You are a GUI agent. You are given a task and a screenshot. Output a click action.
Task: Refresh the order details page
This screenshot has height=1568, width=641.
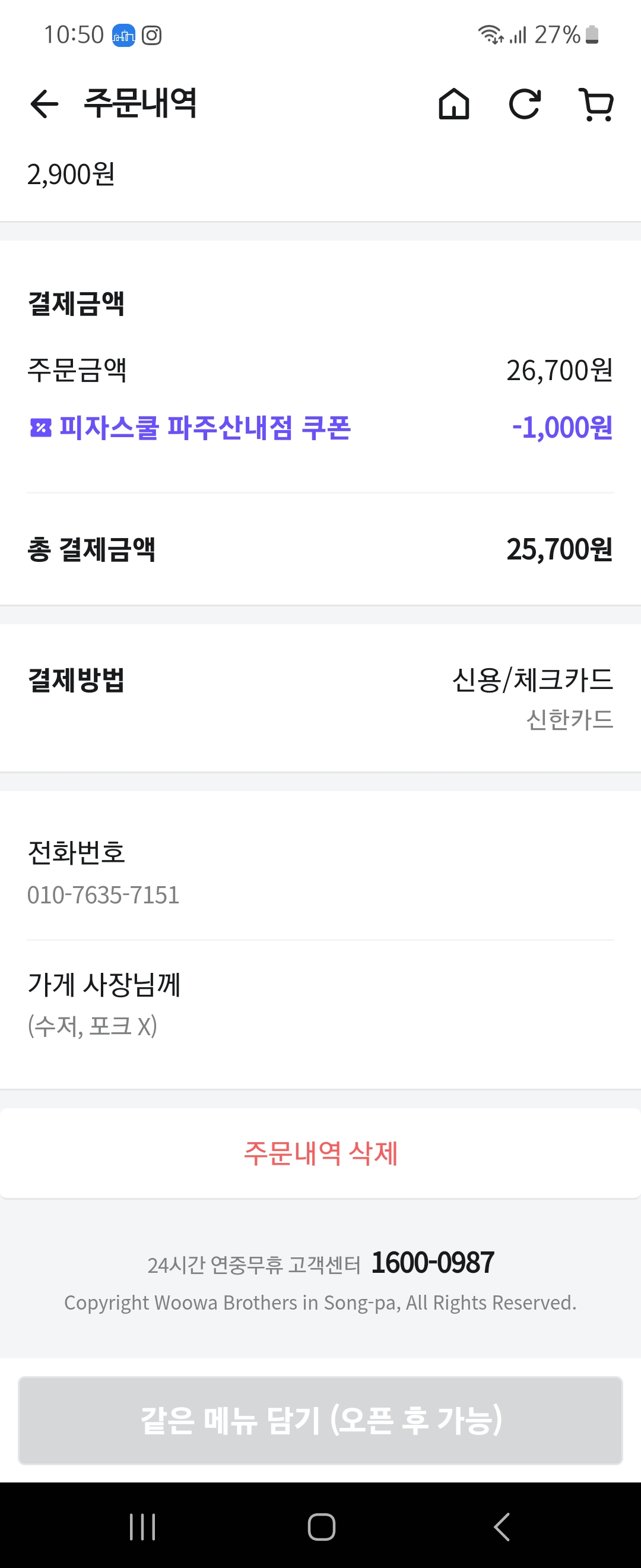coord(524,103)
